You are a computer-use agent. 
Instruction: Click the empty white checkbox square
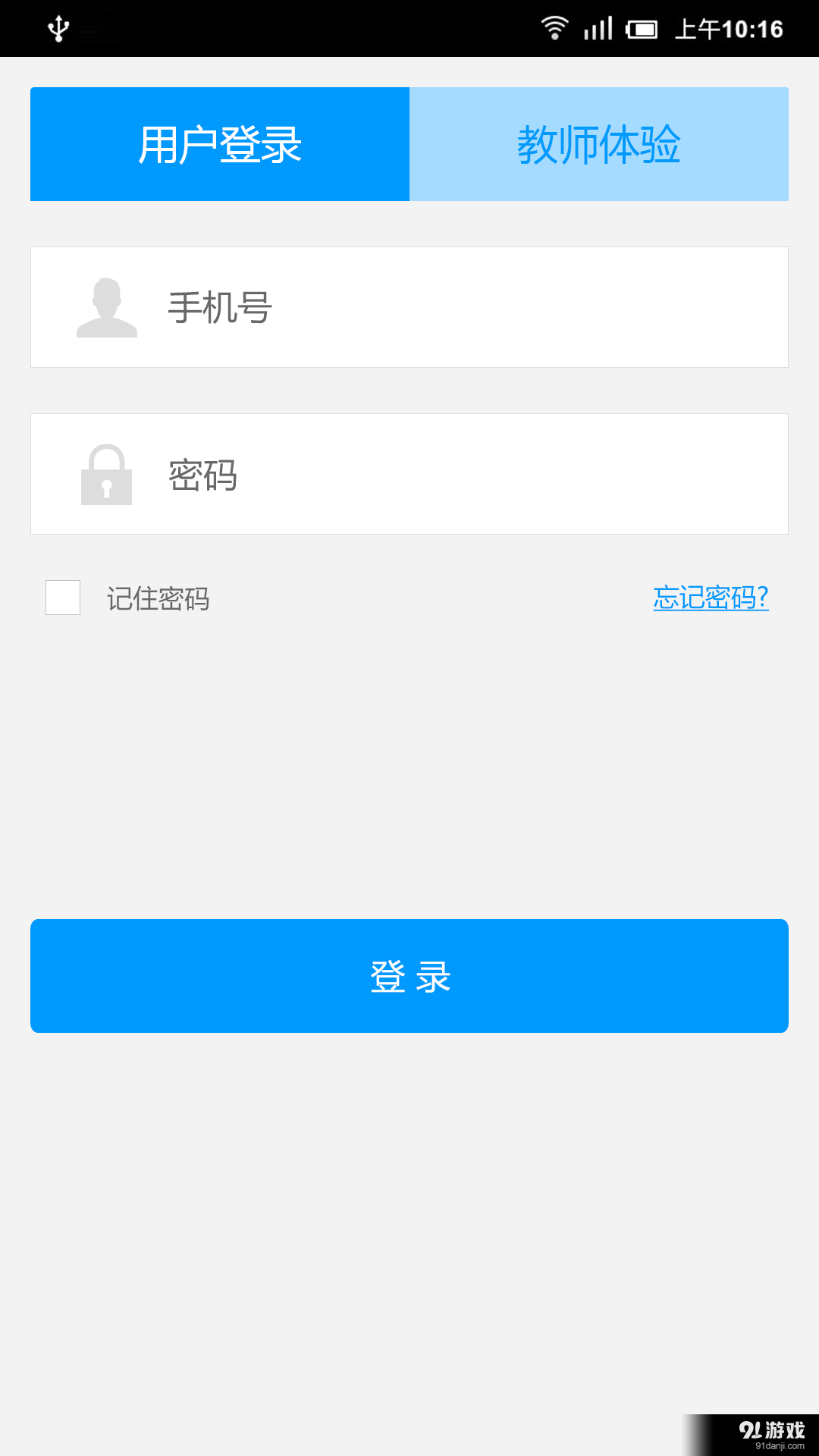[x=62, y=598]
